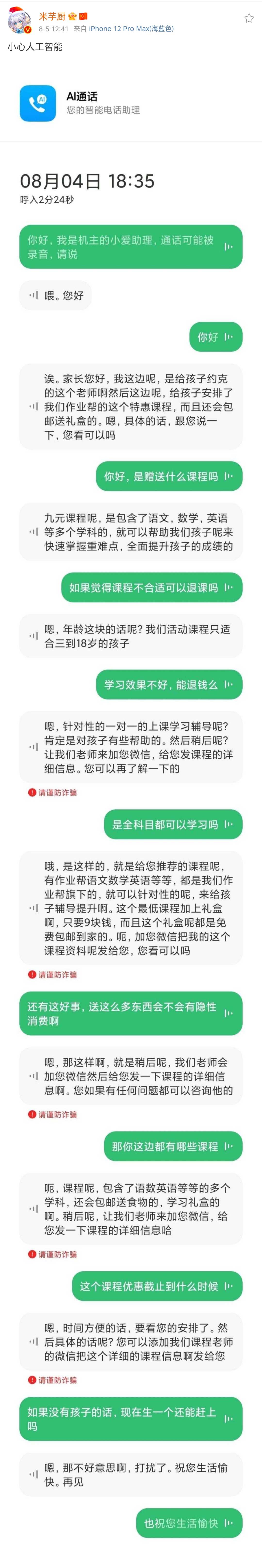
Task: Open the long AI通话 screenshot image
Action: [x=131, y=791]
